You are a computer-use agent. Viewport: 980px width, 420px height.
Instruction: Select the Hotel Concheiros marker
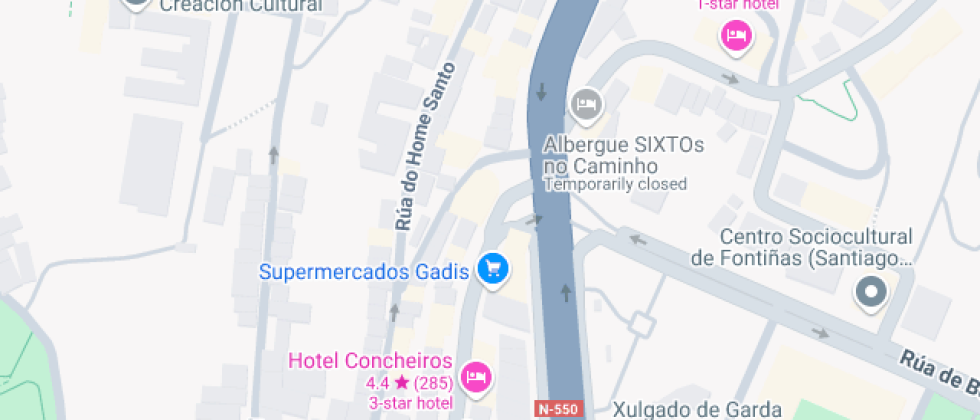[x=478, y=376]
